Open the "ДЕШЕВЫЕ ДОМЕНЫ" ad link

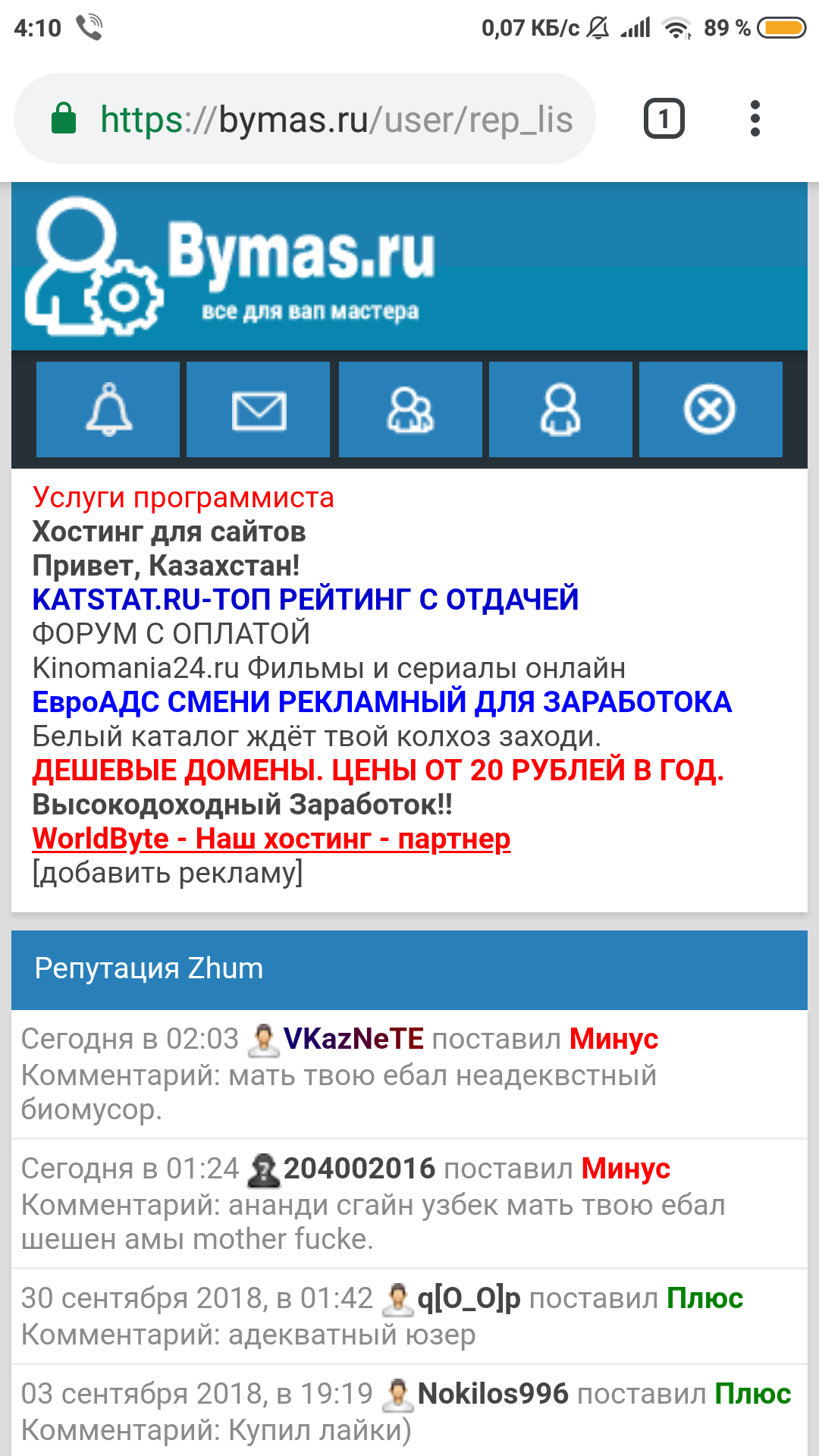click(x=378, y=770)
